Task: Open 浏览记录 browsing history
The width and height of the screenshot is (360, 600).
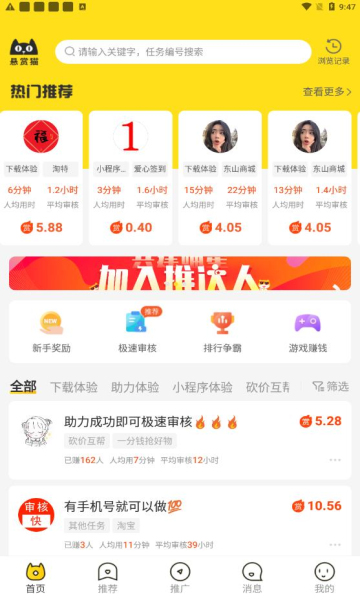Action: click(x=333, y=52)
